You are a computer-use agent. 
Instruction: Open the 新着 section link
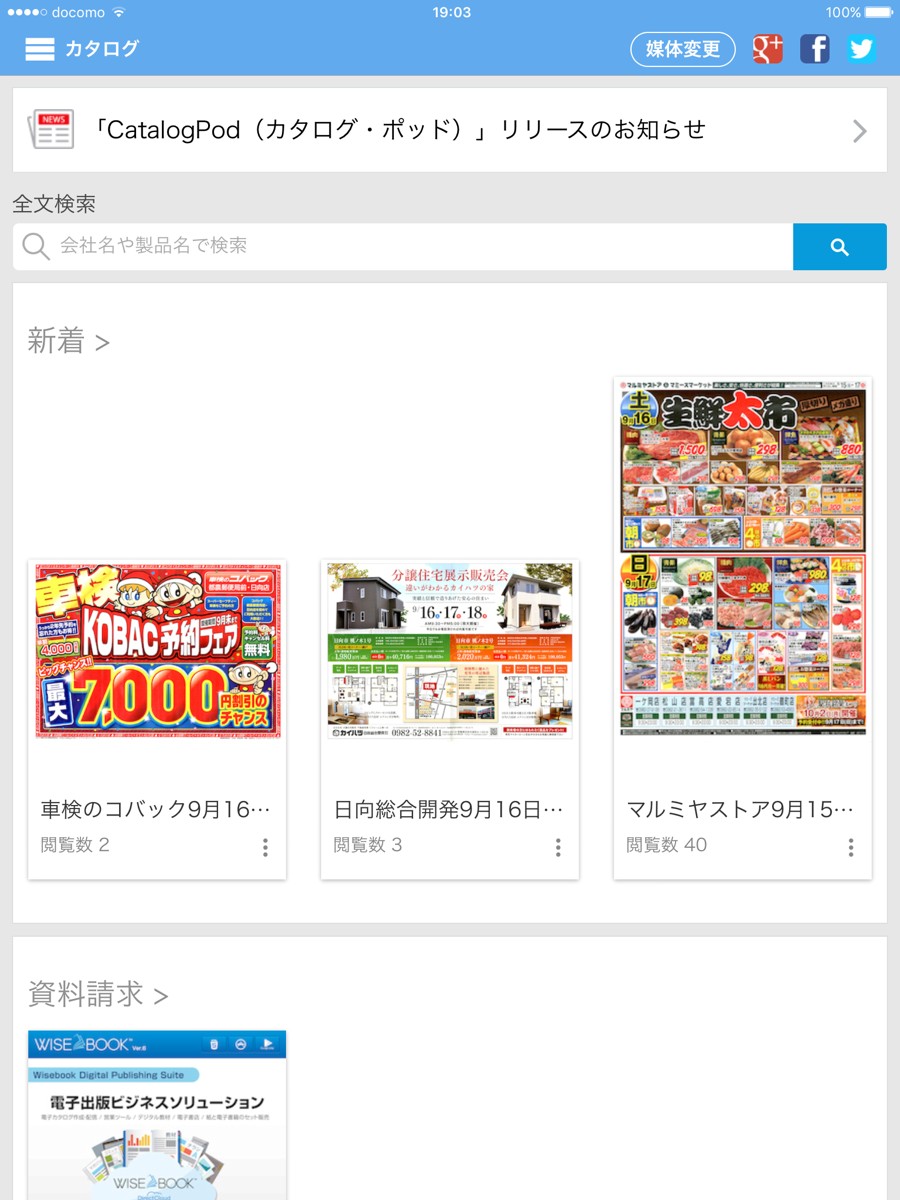click(x=68, y=342)
